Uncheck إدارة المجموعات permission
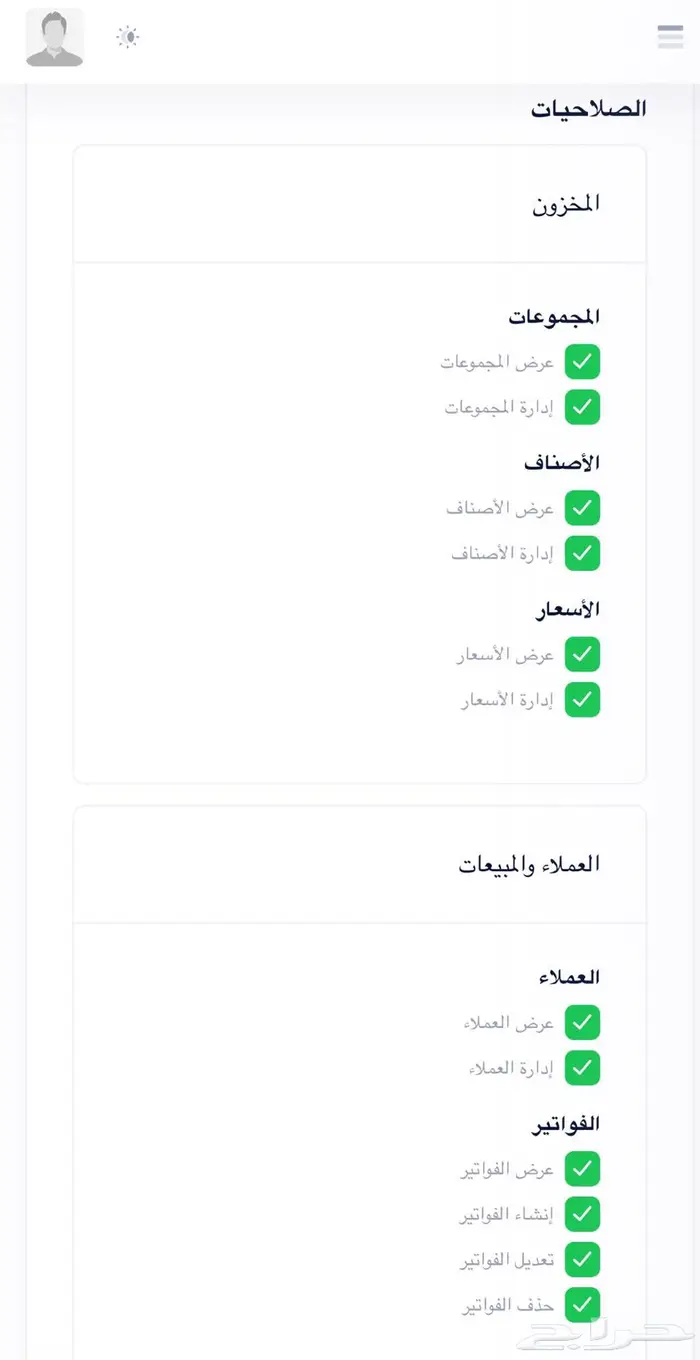 click(582, 407)
